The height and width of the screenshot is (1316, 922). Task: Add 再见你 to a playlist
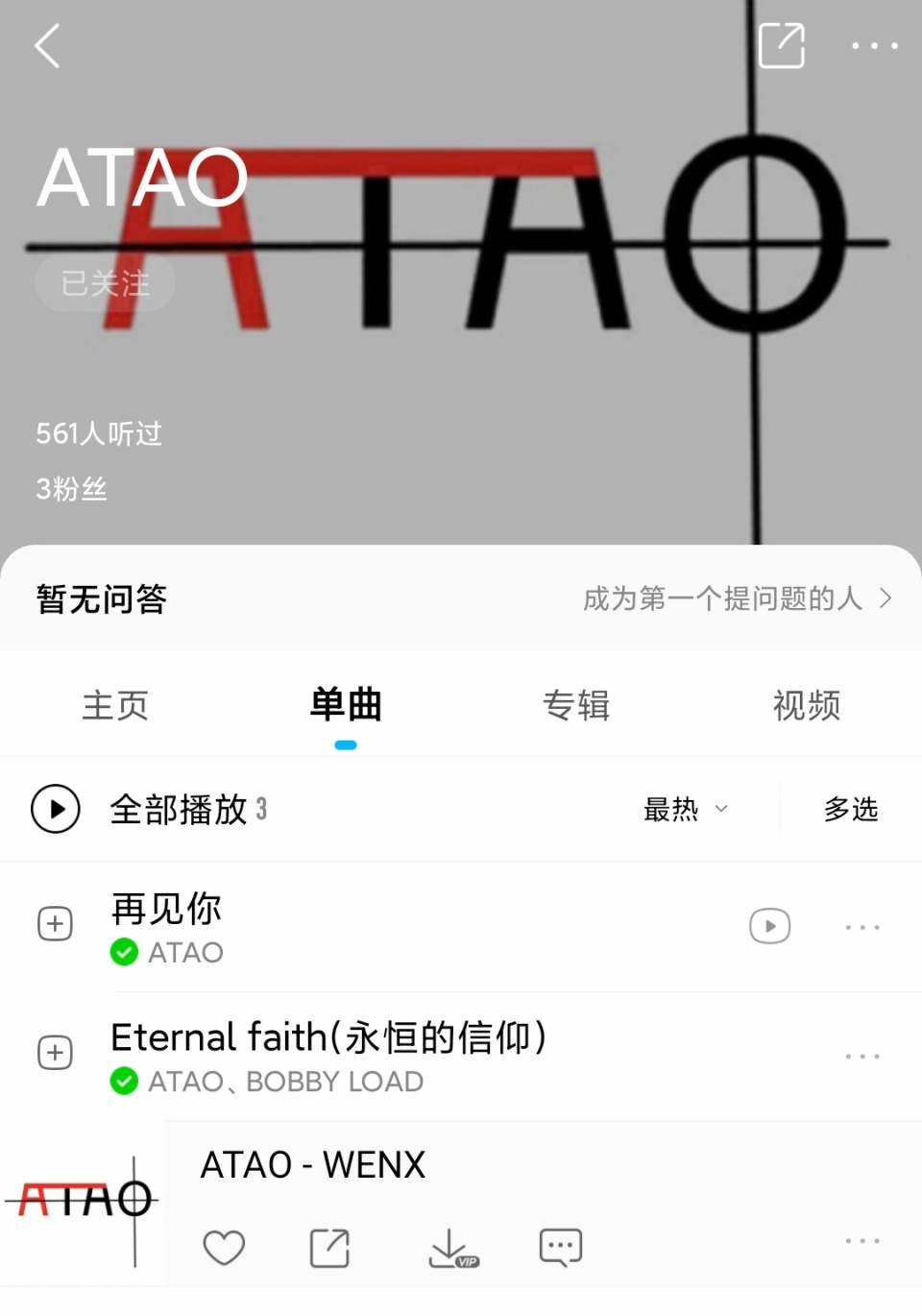[x=55, y=923]
